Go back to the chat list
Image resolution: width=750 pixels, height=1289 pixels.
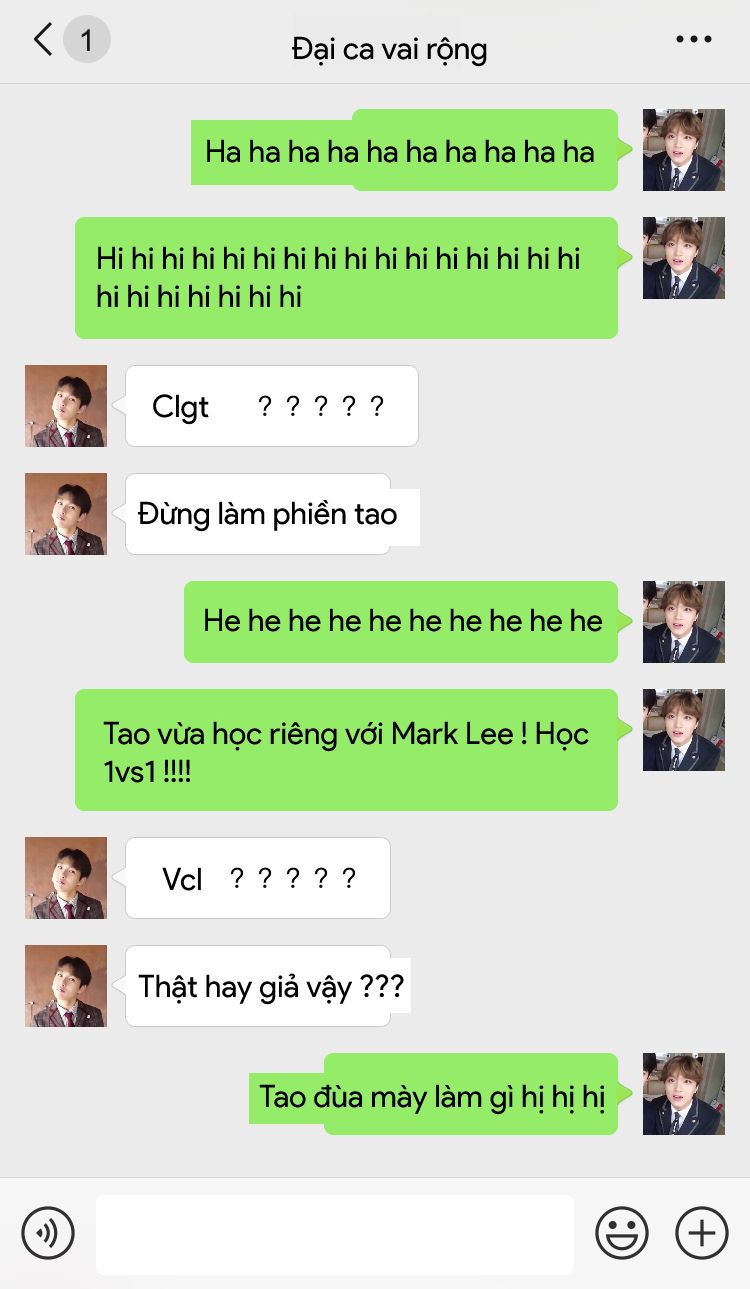(x=43, y=40)
